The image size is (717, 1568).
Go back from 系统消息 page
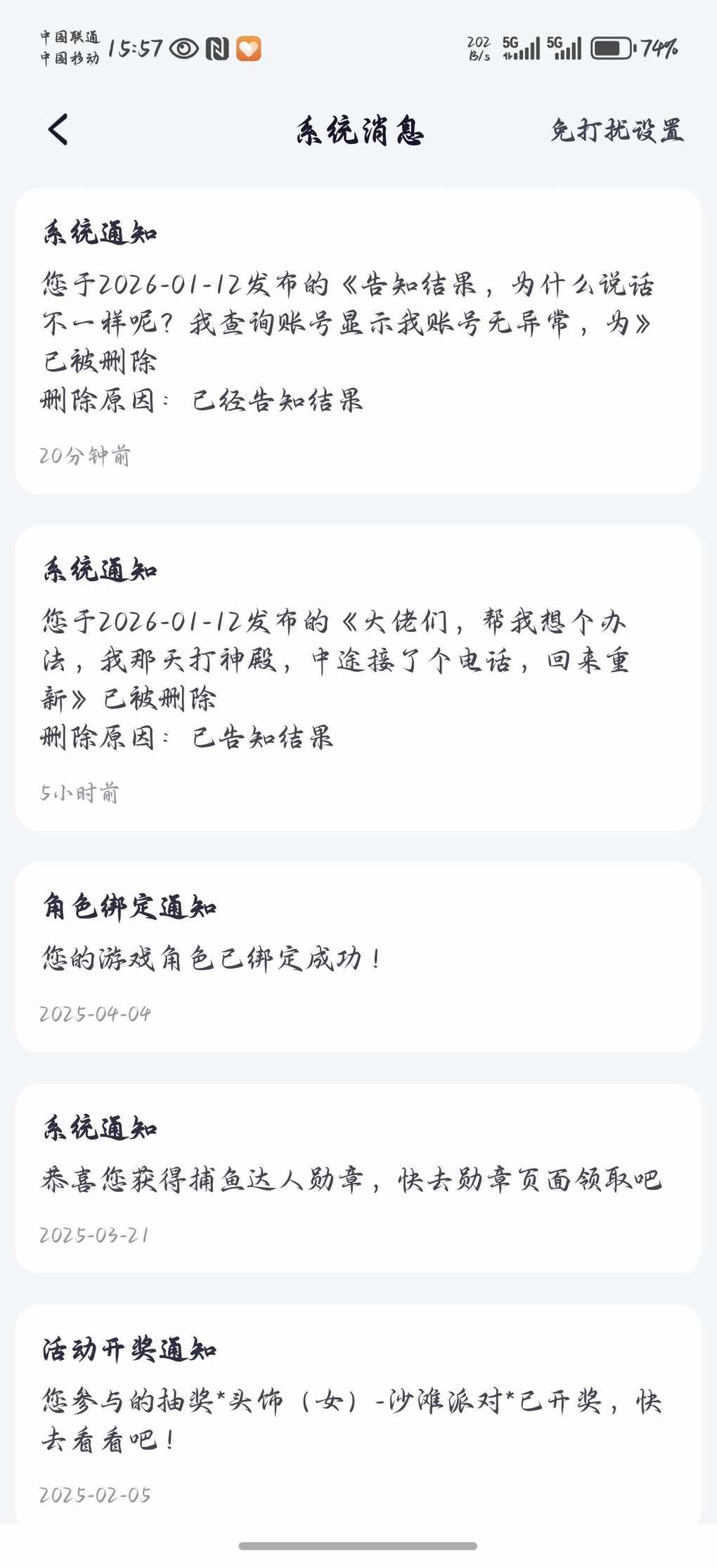[58, 130]
